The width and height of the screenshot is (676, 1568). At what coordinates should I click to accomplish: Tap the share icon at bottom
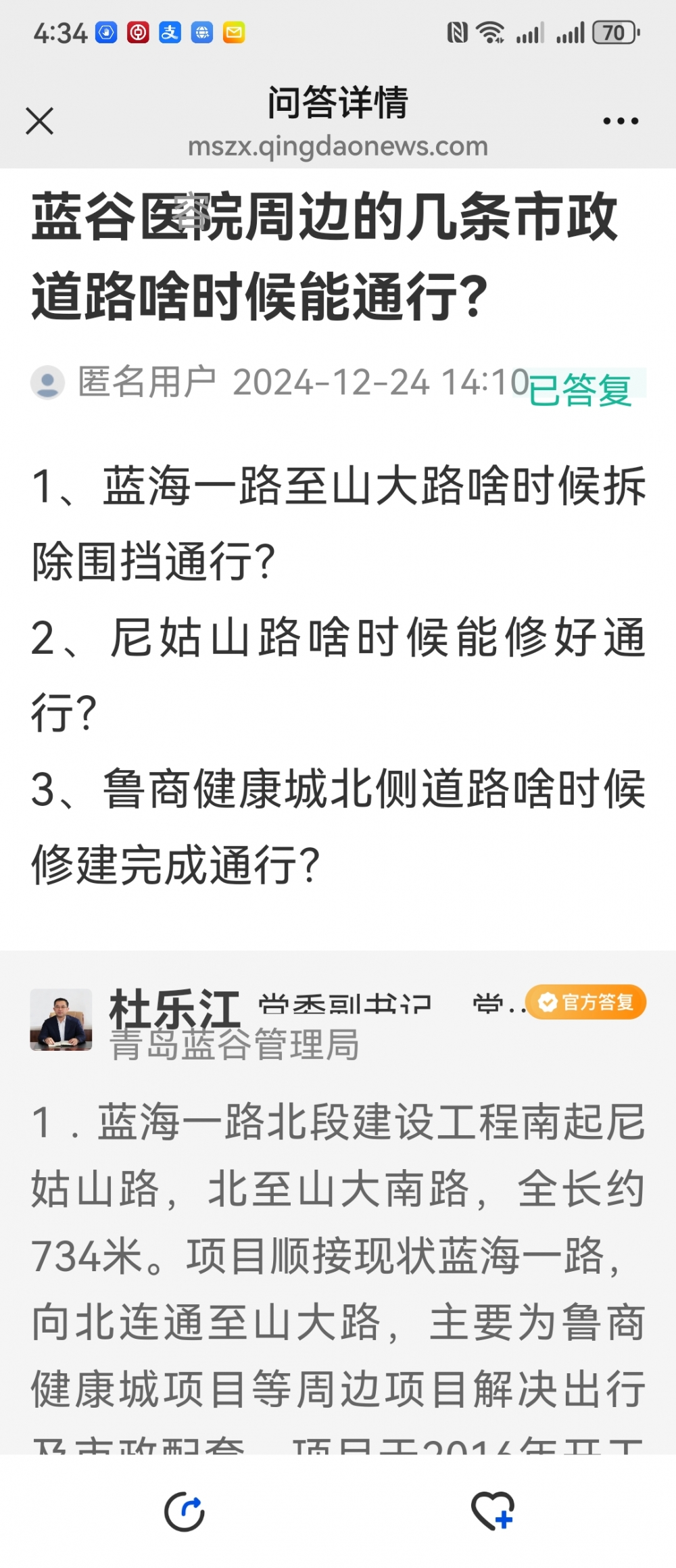click(x=185, y=1511)
